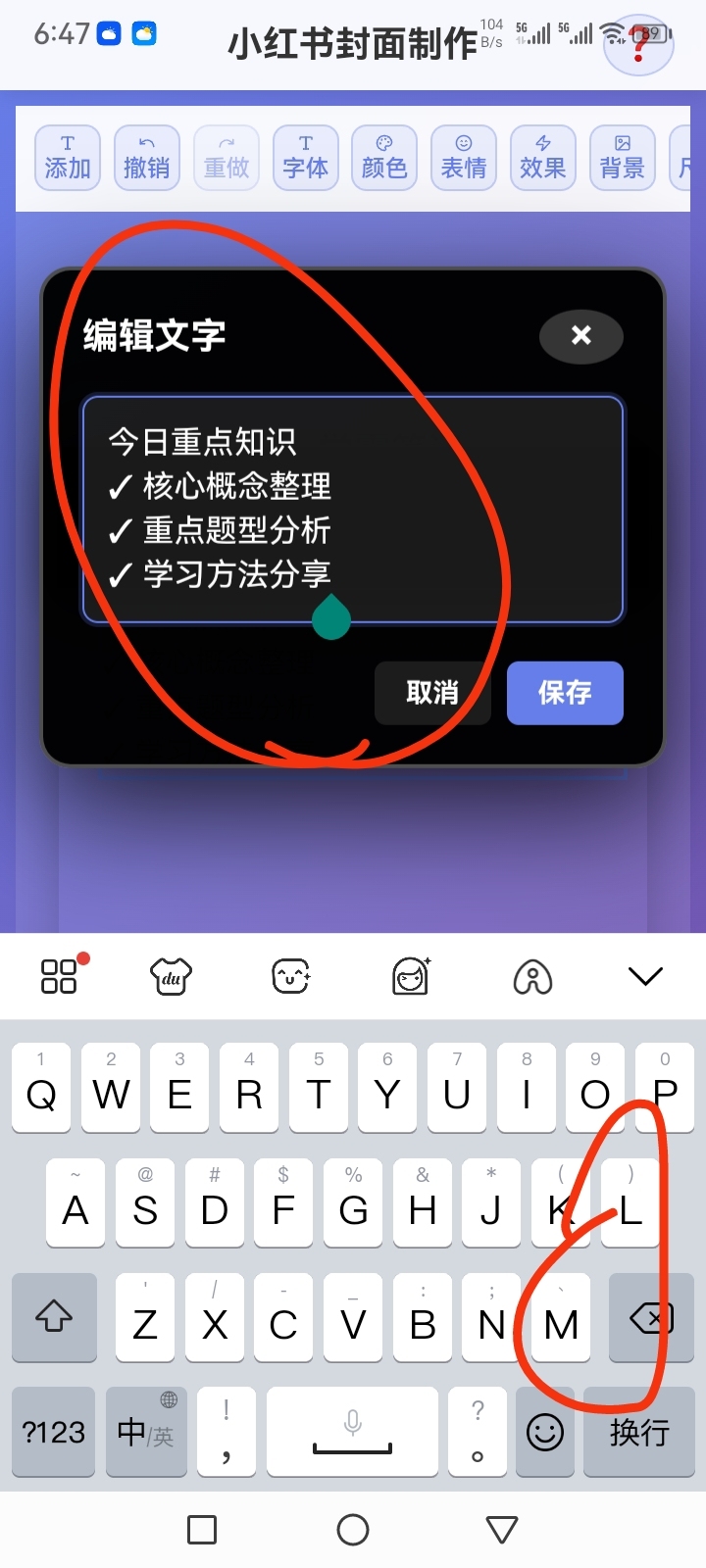Viewport: 706px width, 1568px height.
Task: Tap the backspace key
Action: point(650,1319)
